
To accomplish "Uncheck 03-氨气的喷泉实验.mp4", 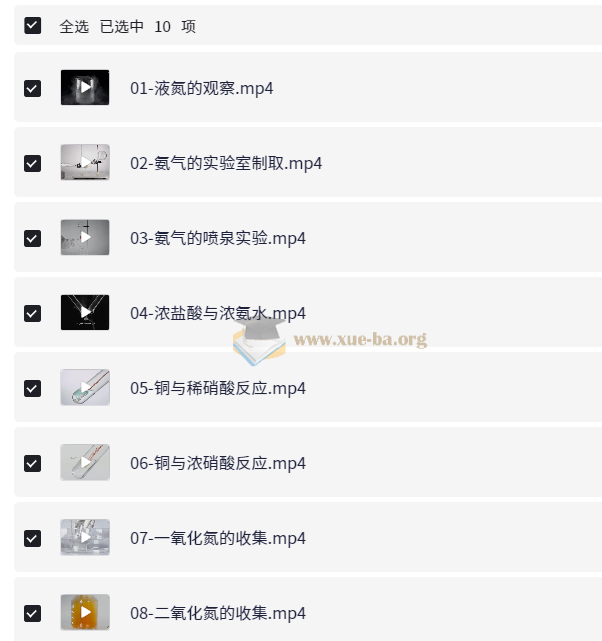I will tap(33, 238).
